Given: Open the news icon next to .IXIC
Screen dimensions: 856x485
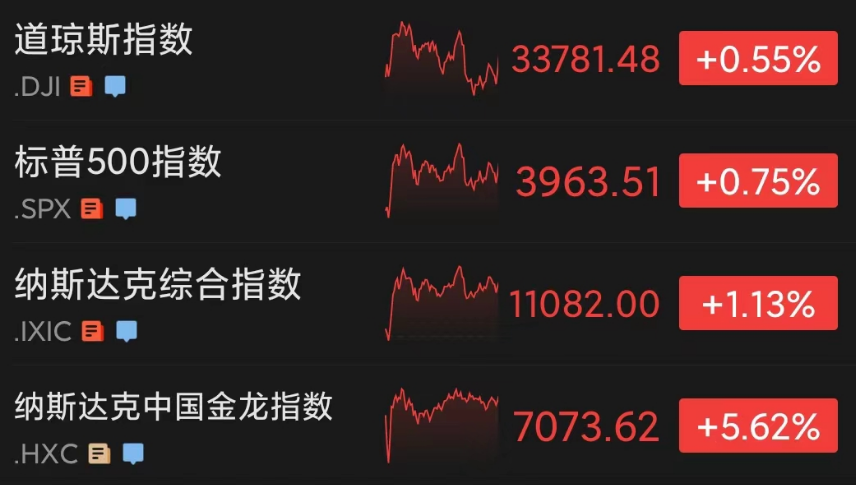Looking at the screenshot, I should point(93,331).
